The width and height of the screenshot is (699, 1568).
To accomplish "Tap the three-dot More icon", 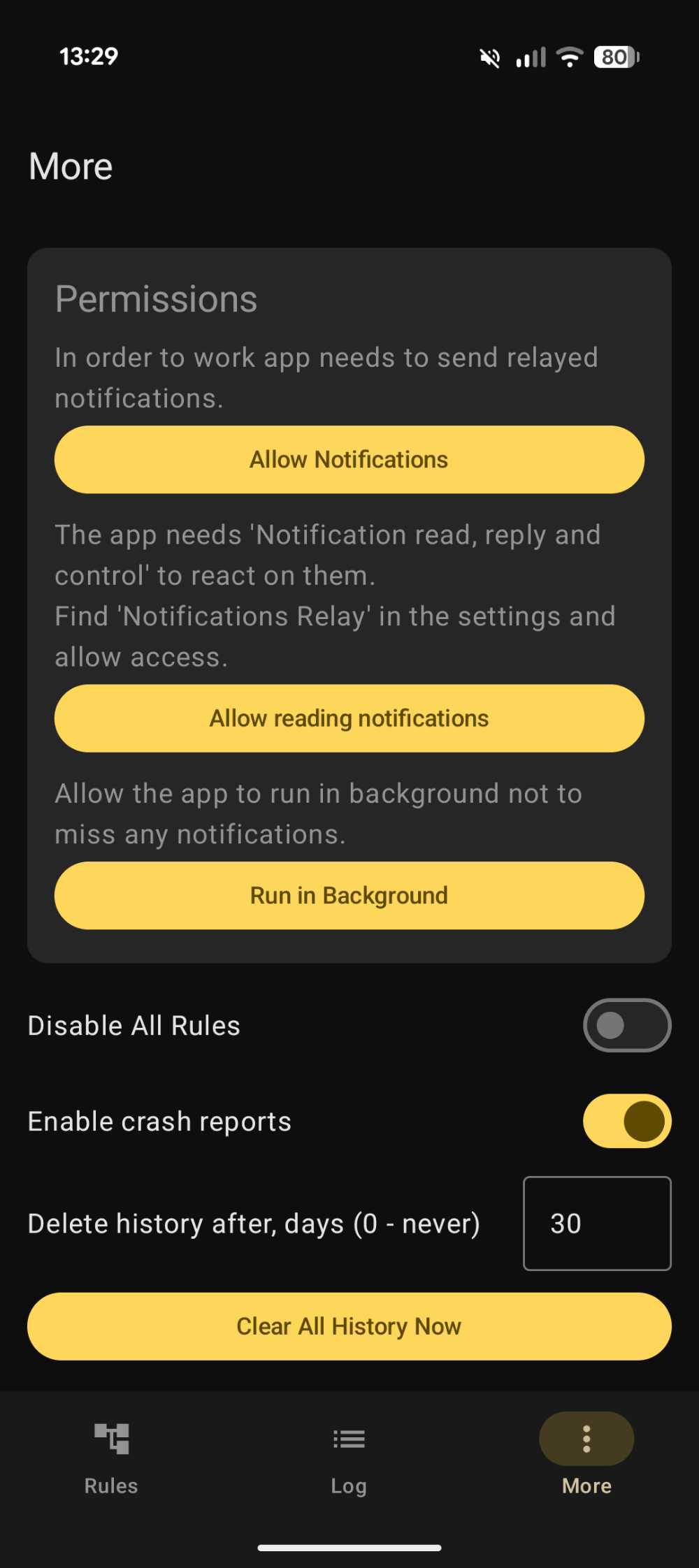I will tap(586, 1439).
